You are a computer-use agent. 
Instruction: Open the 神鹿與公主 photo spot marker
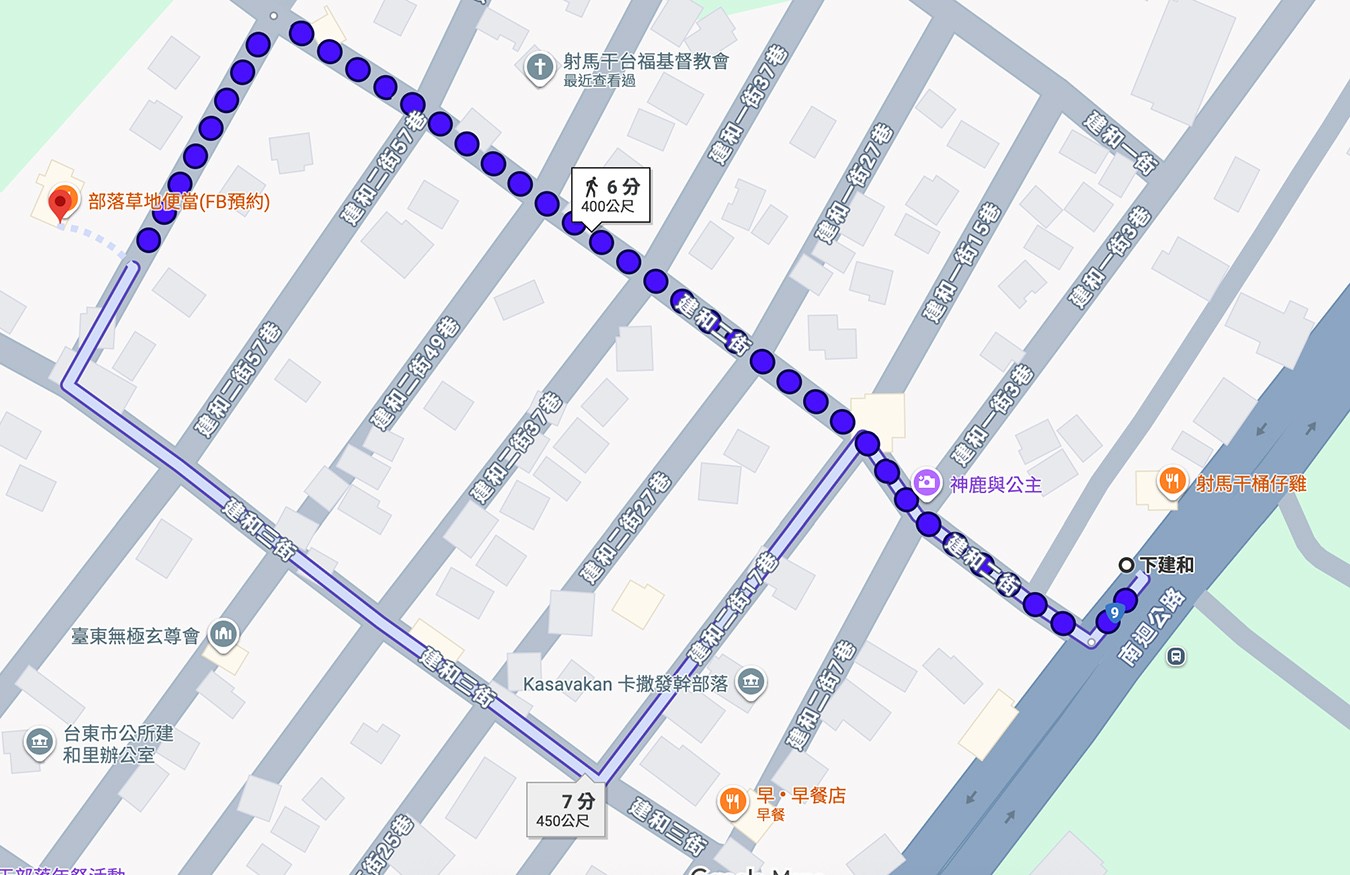point(927,483)
